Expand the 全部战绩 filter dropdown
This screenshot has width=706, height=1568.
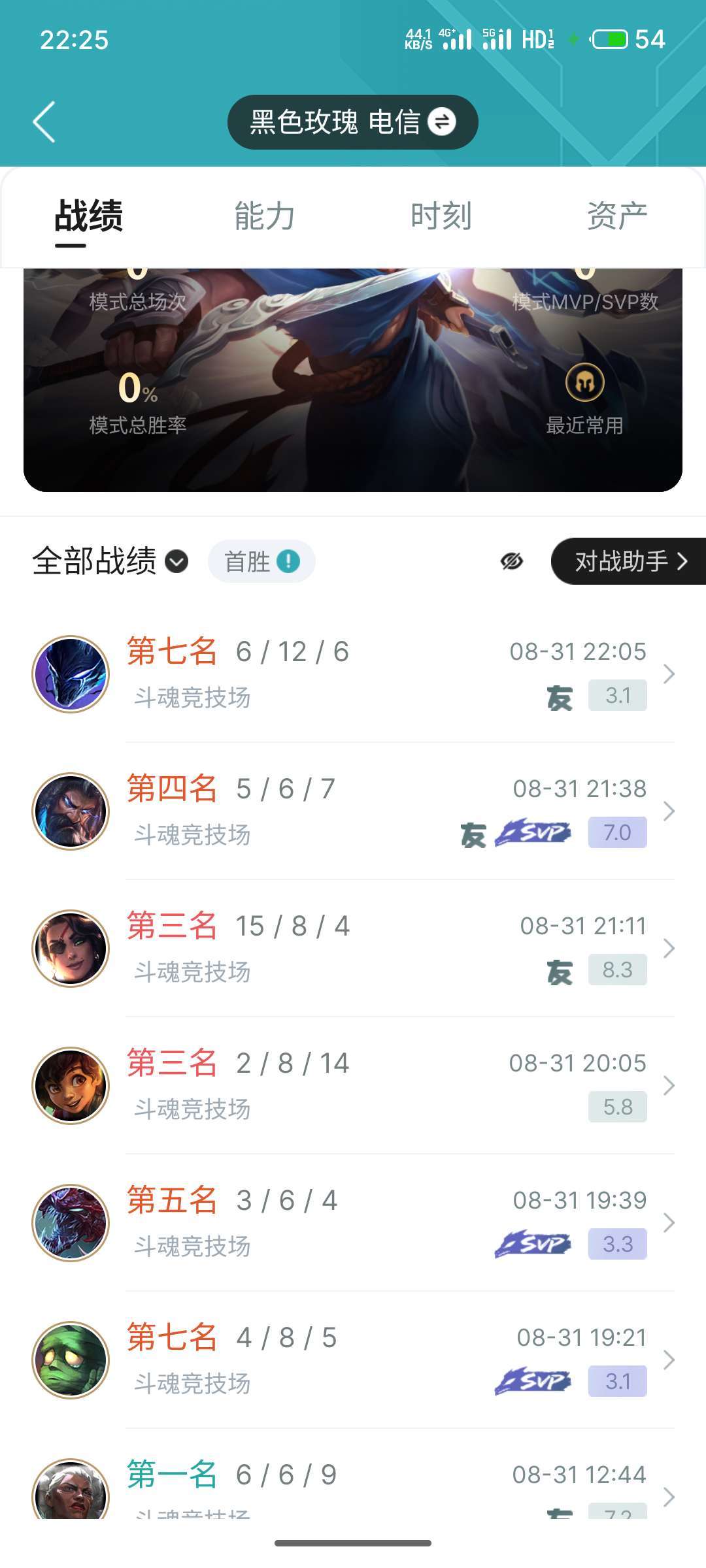click(111, 561)
